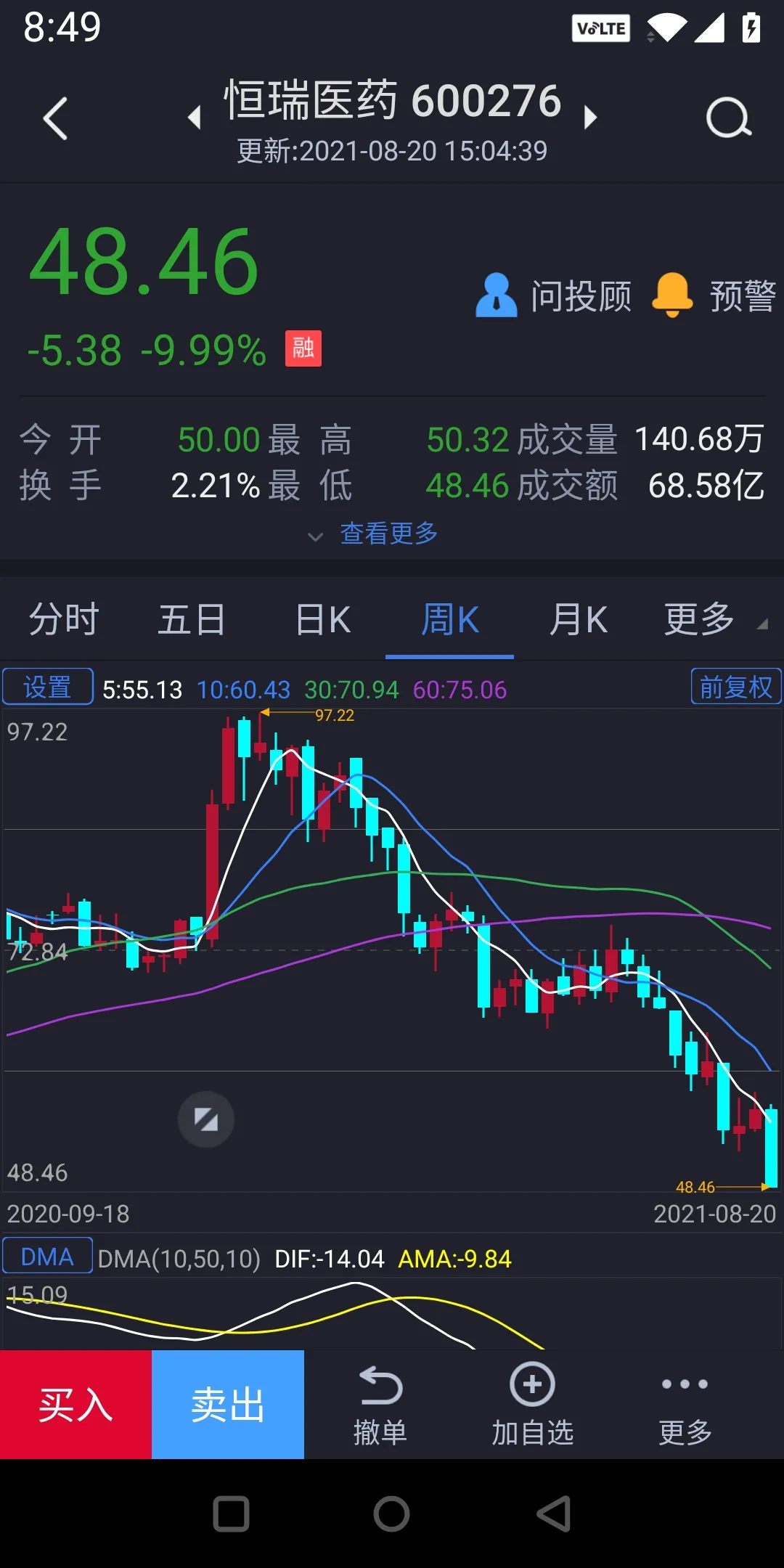
Task: Tap 卖出 to sell the stock
Action: 228,1405
